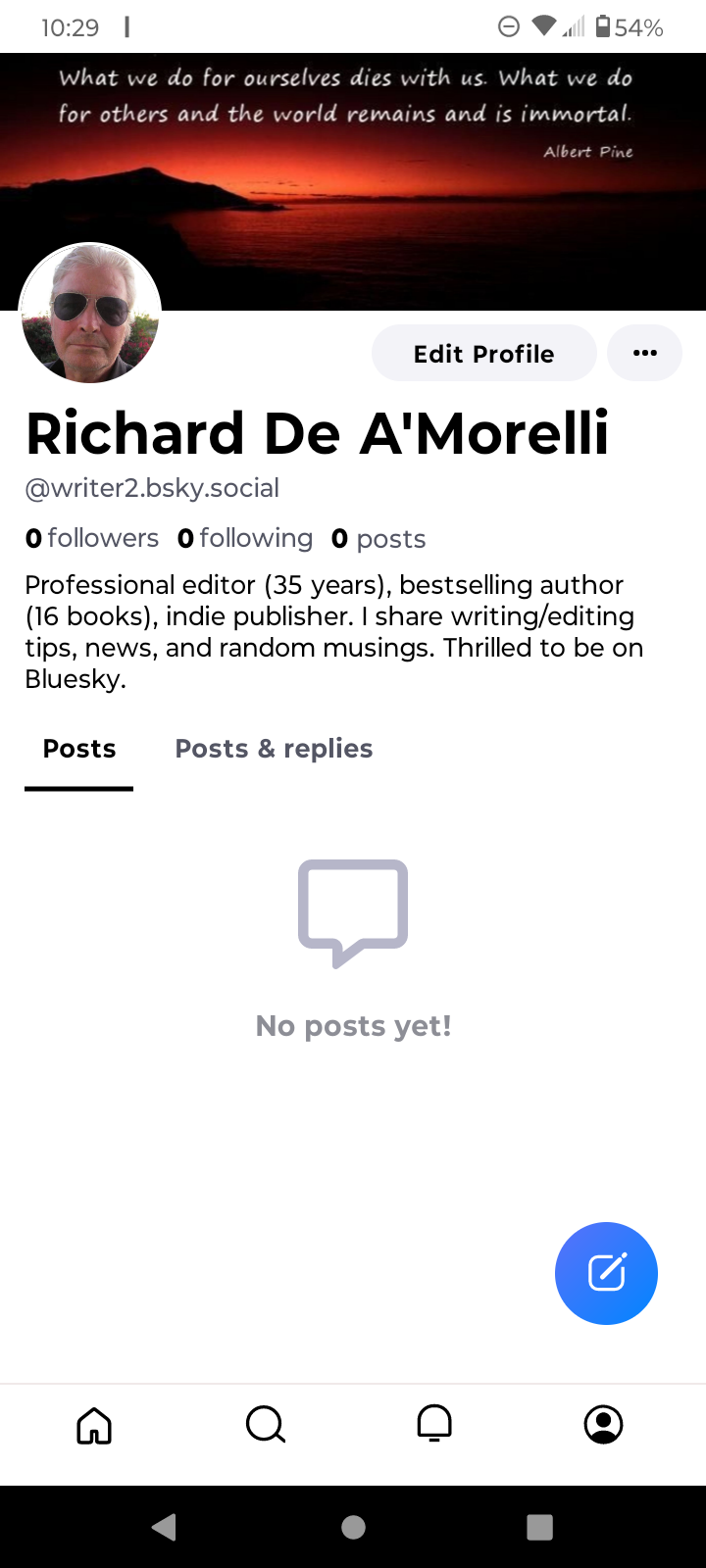View the 0 following list
Image resolution: width=706 pixels, height=1568 pixels.
[x=245, y=538]
